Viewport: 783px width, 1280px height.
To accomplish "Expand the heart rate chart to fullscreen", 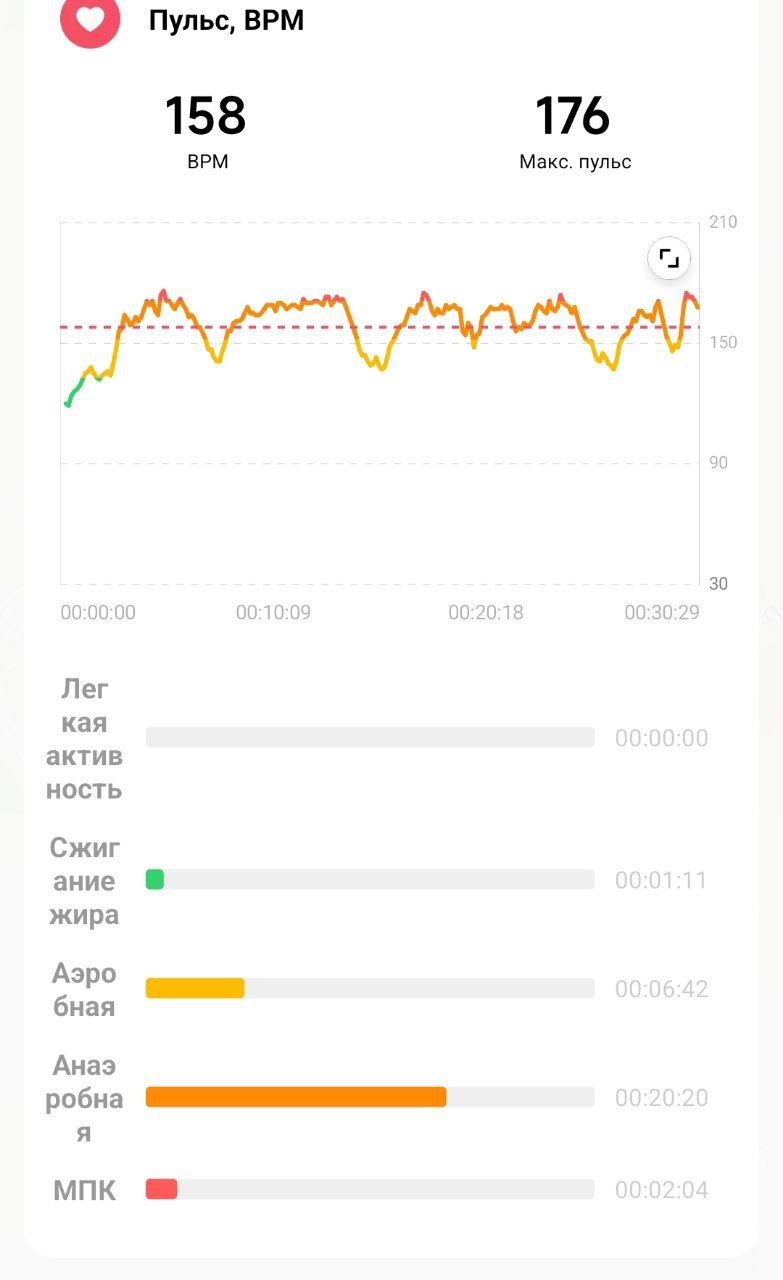I will pyautogui.click(x=669, y=260).
